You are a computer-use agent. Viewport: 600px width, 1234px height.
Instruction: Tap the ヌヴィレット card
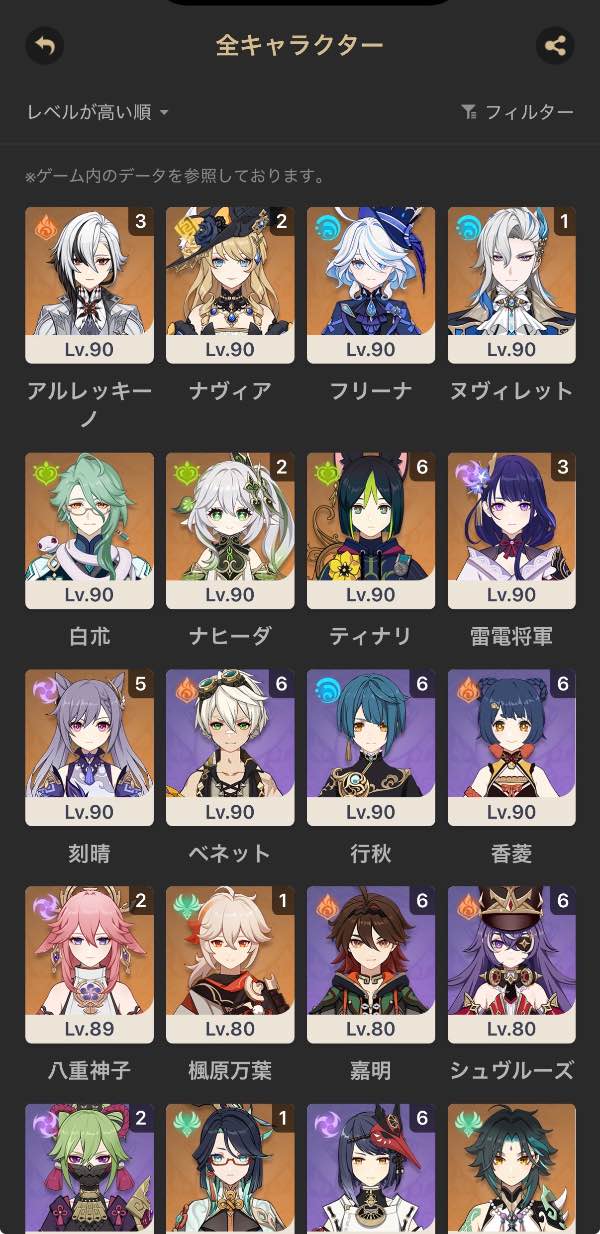(512, 285)
